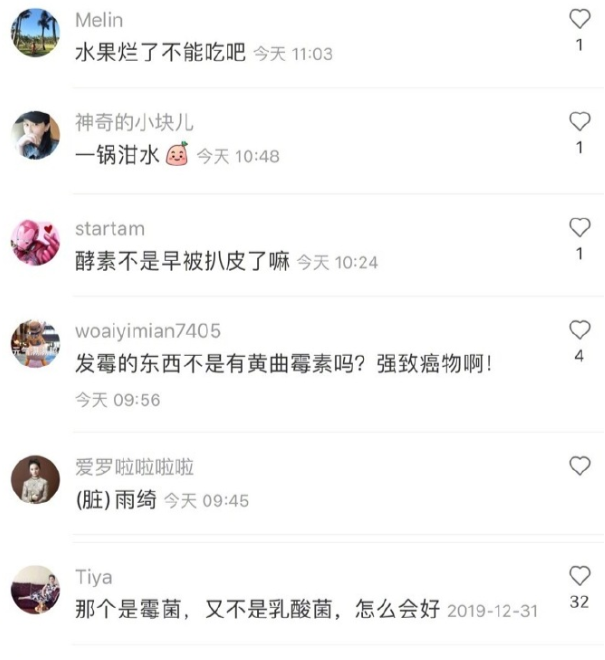Reply to the comment 酵素不是早被扒皮了嘛
The width and height of the screenshot is (605, 660).
coord(182,262)
